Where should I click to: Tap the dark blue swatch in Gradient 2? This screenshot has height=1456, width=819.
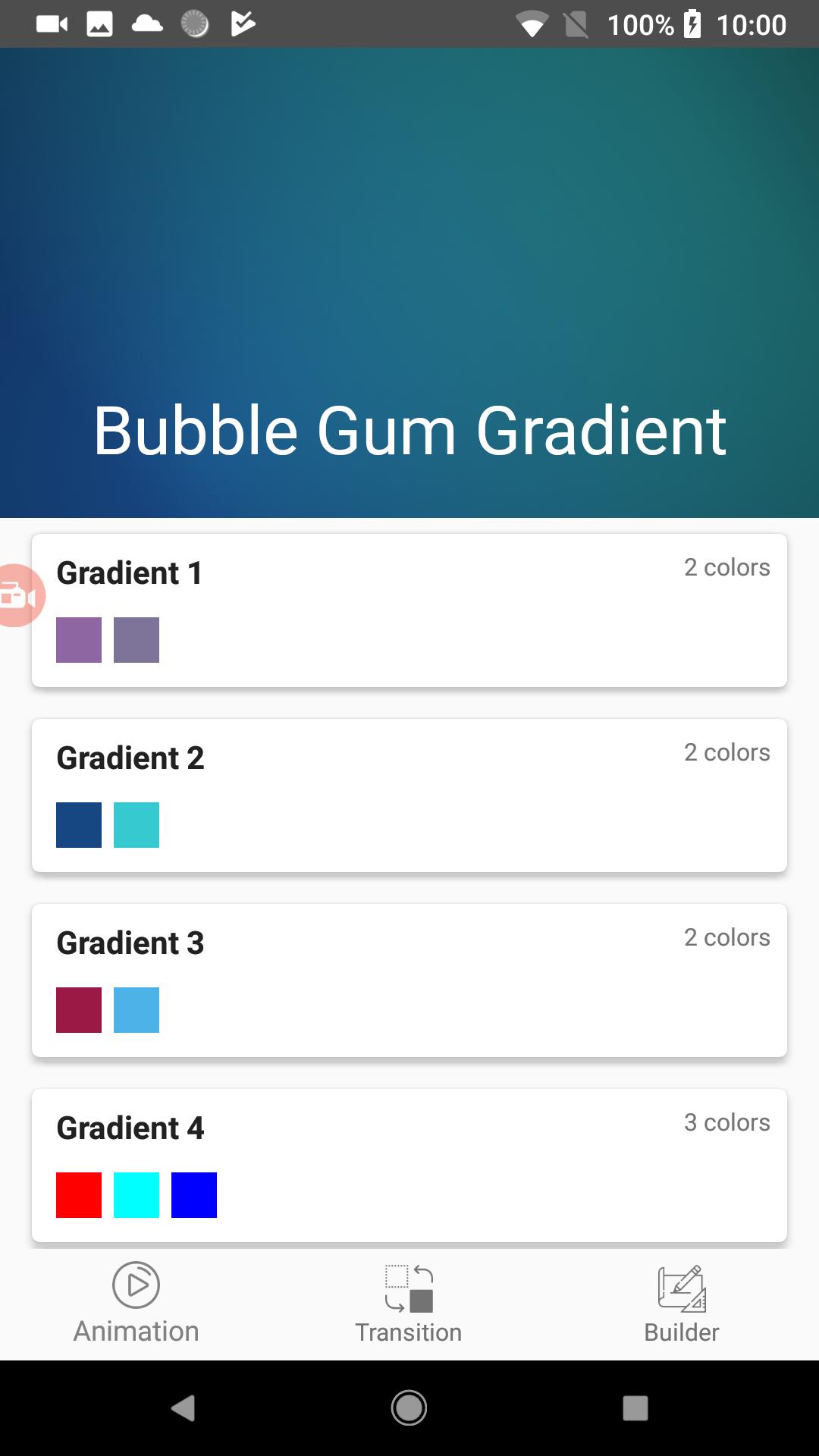click(78, 824)
